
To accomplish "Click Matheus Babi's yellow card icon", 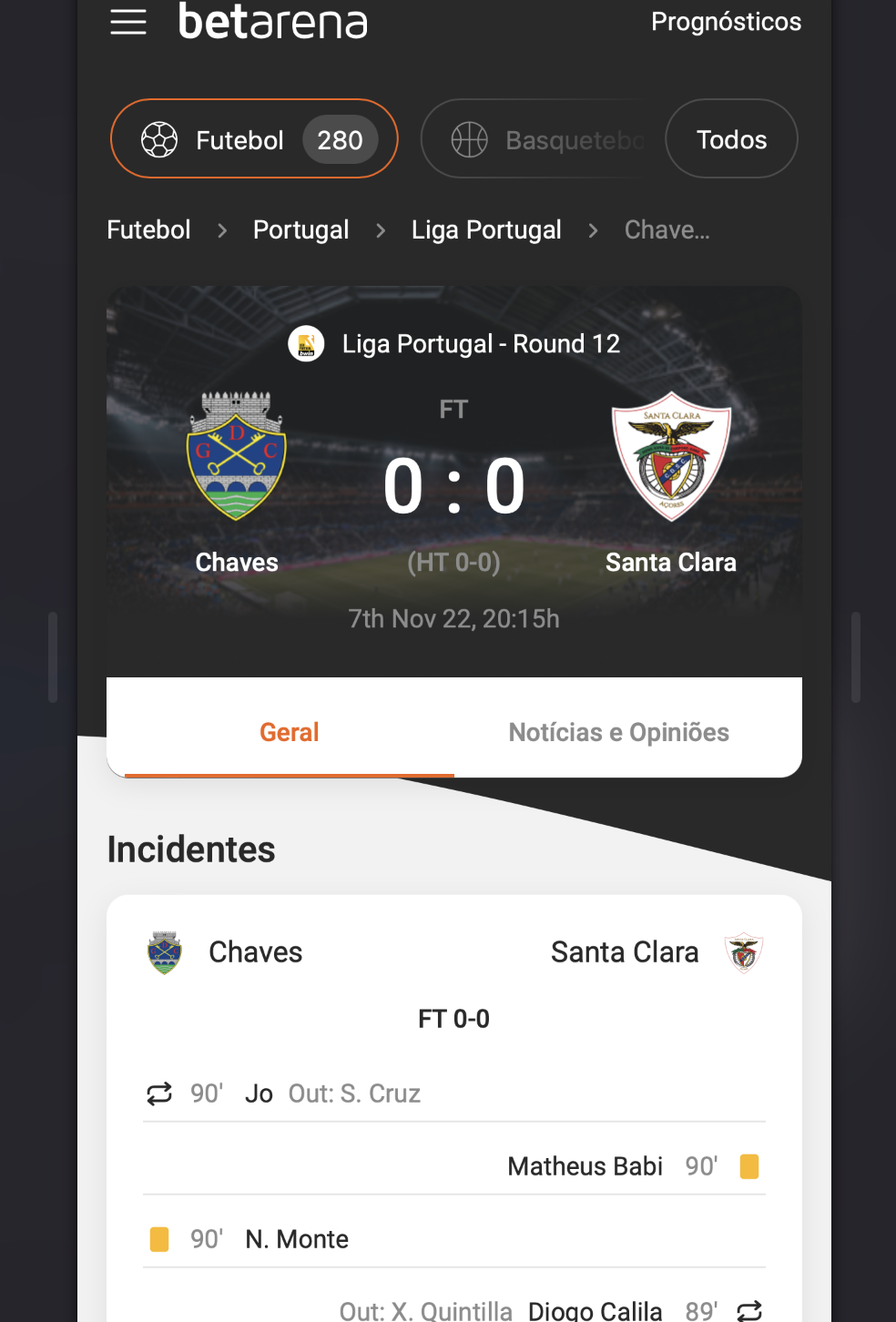I will click(x=748, y=1165).
